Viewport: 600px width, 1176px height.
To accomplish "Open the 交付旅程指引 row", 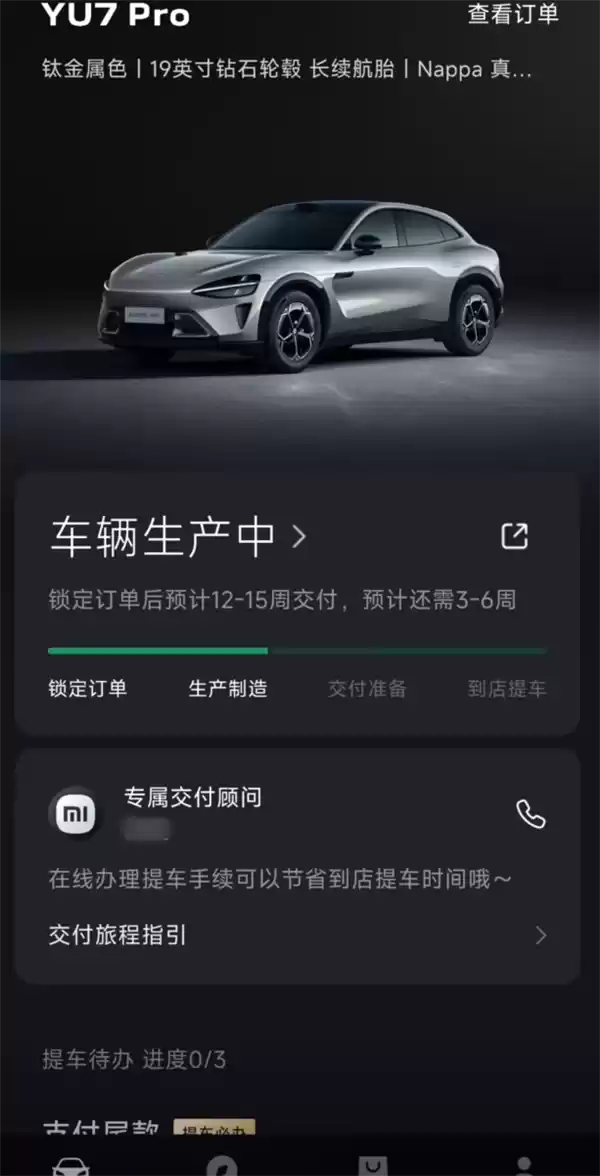I will tap(297, 935).
